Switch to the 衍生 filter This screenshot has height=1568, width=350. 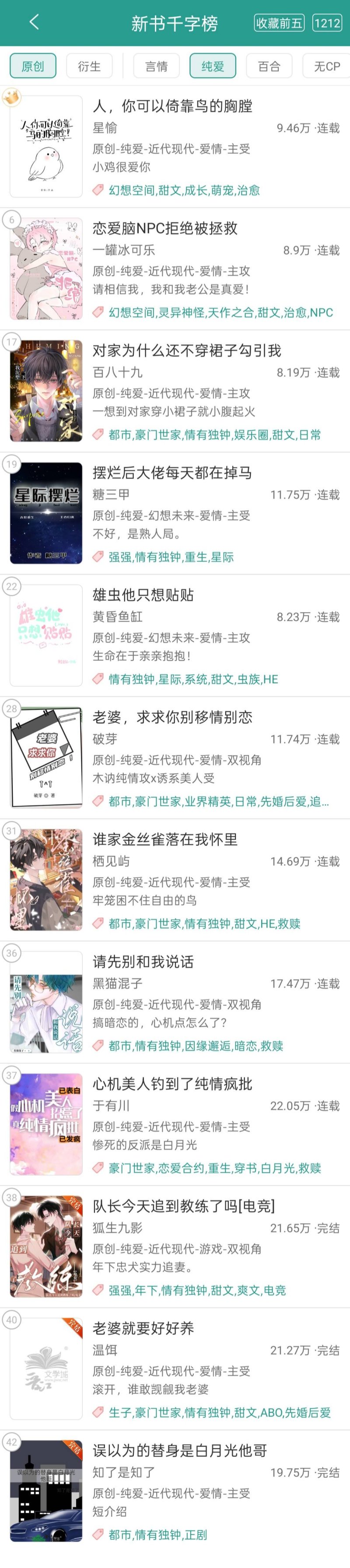pos(89,66)
